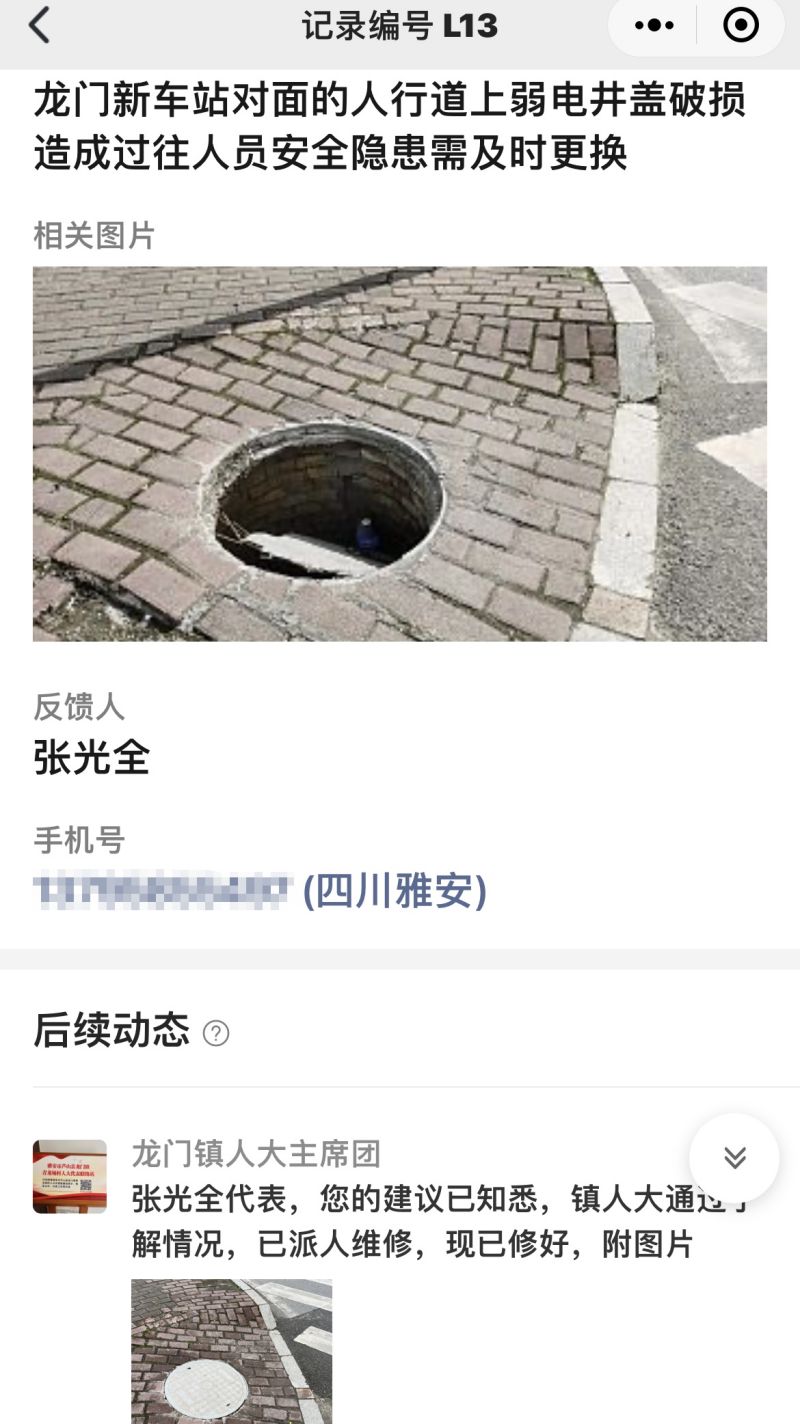This screenshot has height=1424, width=800.
Task: Open the help icon beside 后续动态
Action: pos(216,1033)
